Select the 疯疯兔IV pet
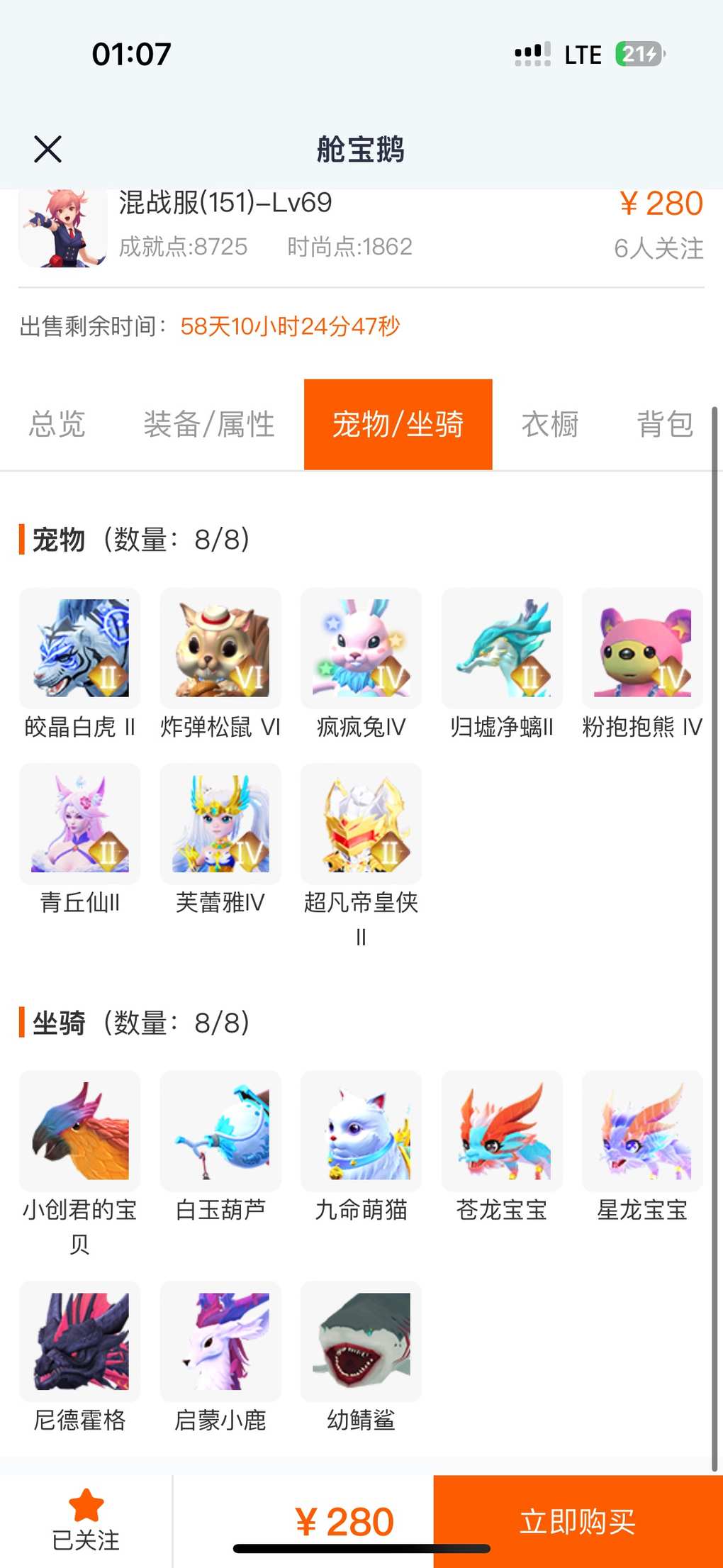The image size is (723, 1568). point(361,649)
